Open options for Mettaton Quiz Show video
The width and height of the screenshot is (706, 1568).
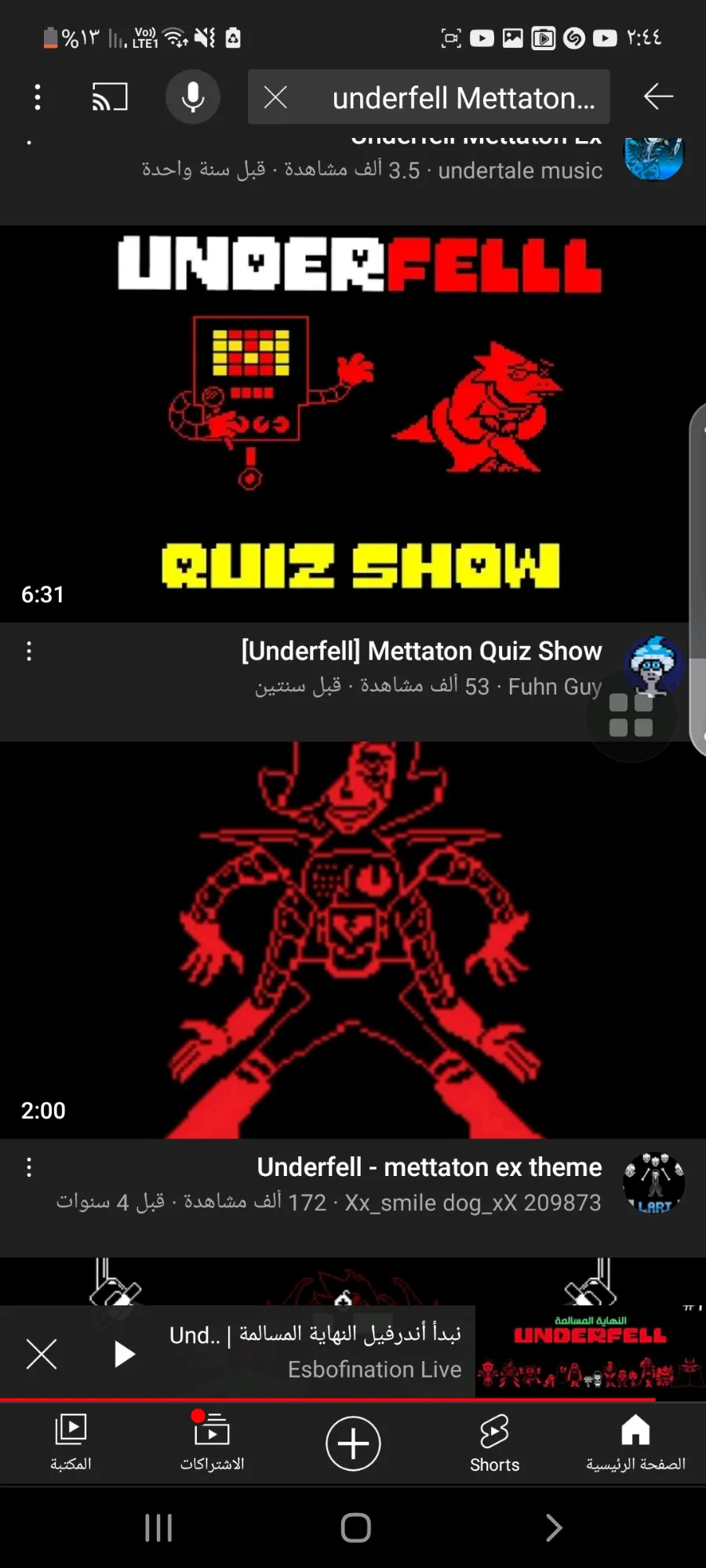(29, 651)
